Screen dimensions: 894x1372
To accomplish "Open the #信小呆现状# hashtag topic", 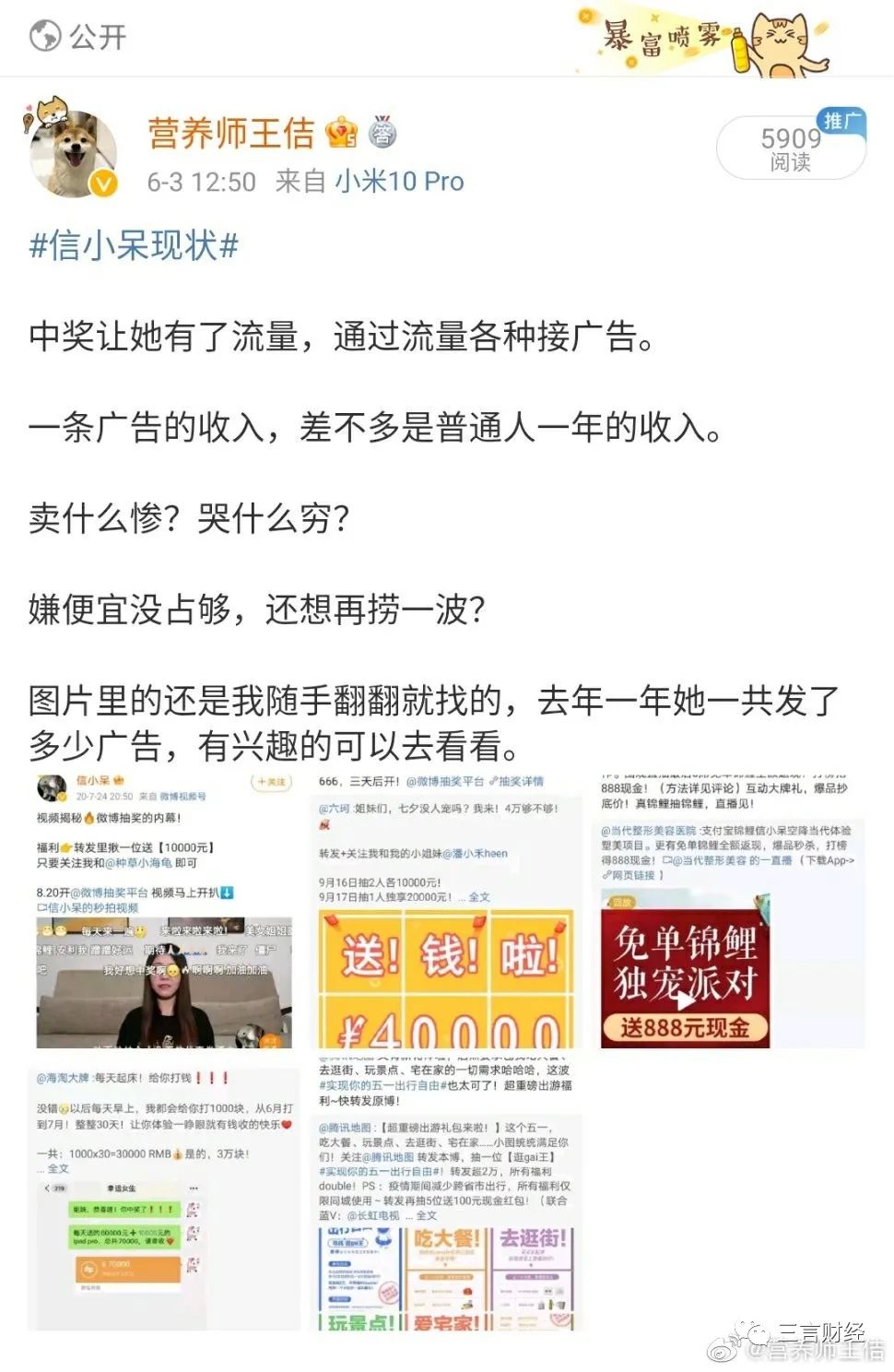I will (135, 246).
